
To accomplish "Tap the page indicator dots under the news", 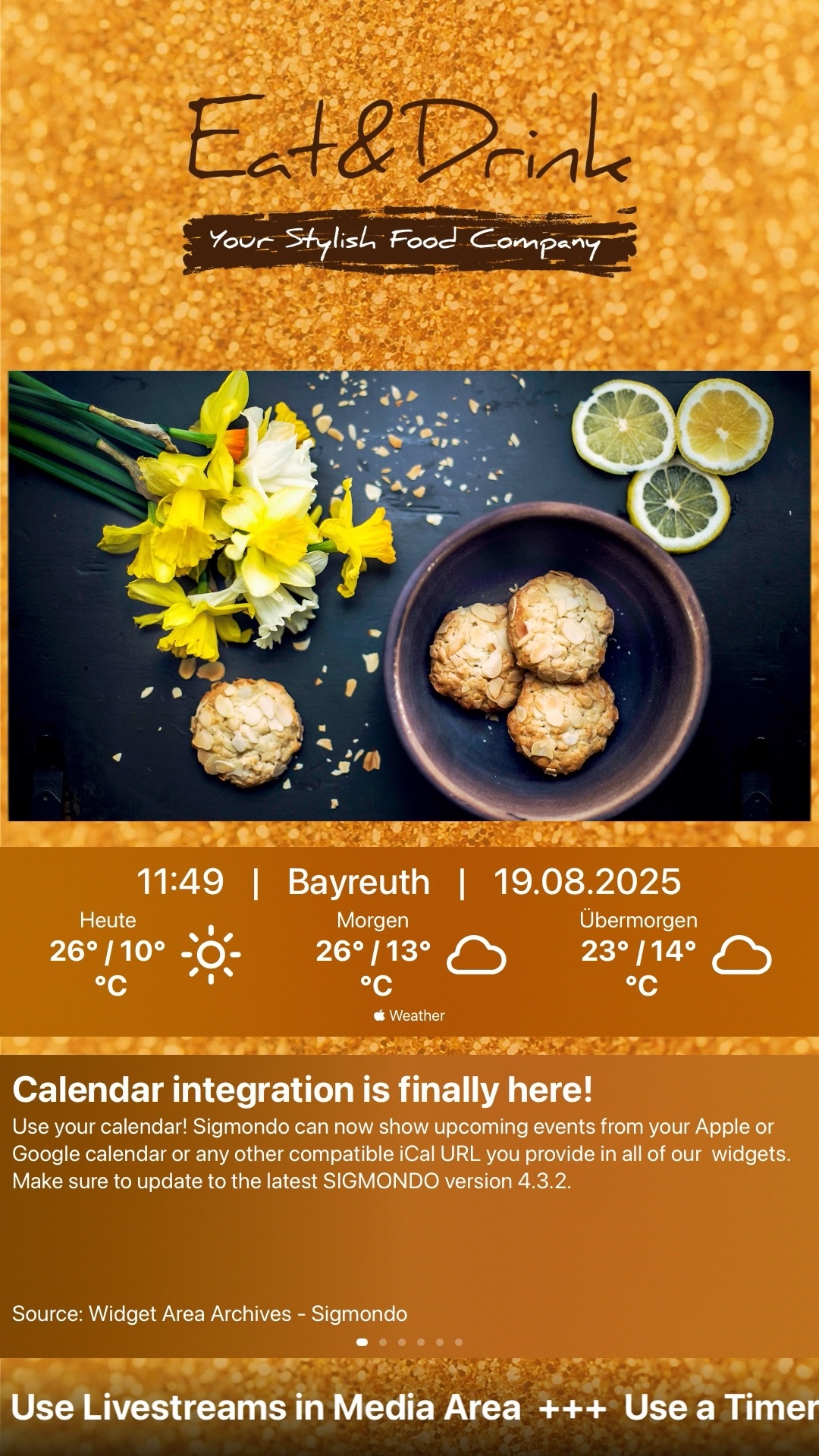I will coord(409,1342).
